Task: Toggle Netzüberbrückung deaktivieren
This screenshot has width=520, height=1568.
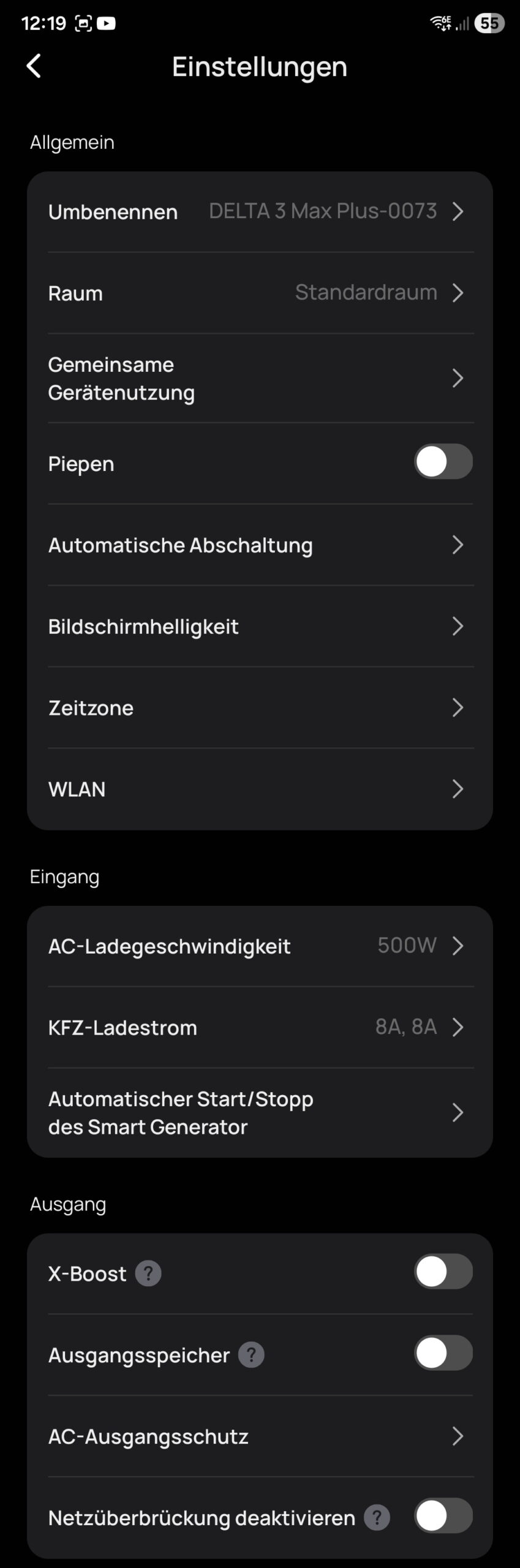Action: click(443, 1516)
